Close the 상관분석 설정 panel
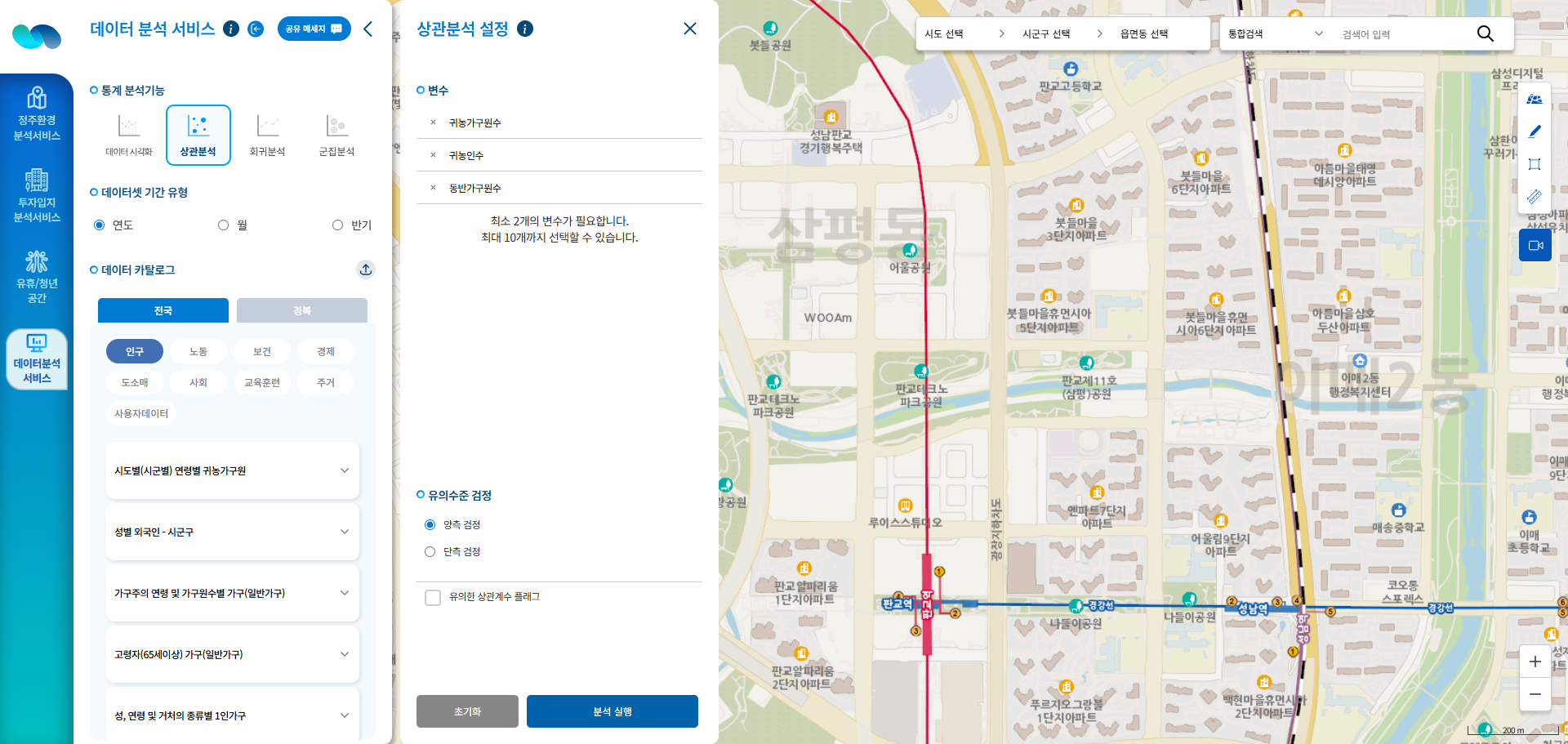 [x=689, y=29]
